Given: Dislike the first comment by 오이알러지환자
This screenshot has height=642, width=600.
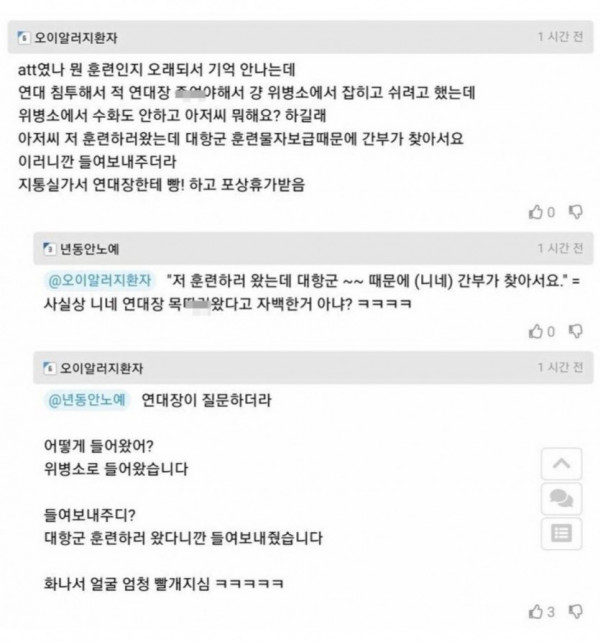Looking at the screenshot, I should pos(575,211).
